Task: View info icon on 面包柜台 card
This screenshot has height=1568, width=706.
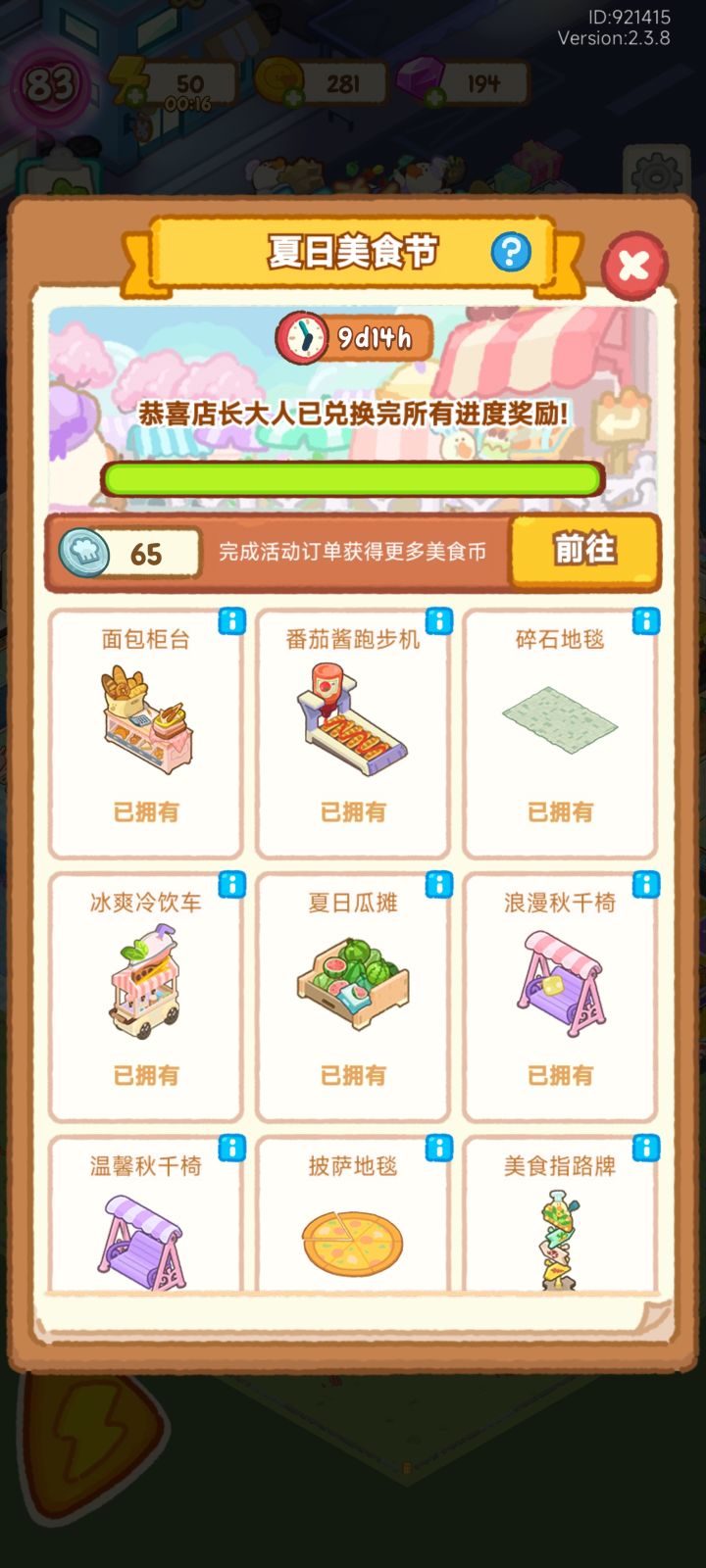Action: 231,620
